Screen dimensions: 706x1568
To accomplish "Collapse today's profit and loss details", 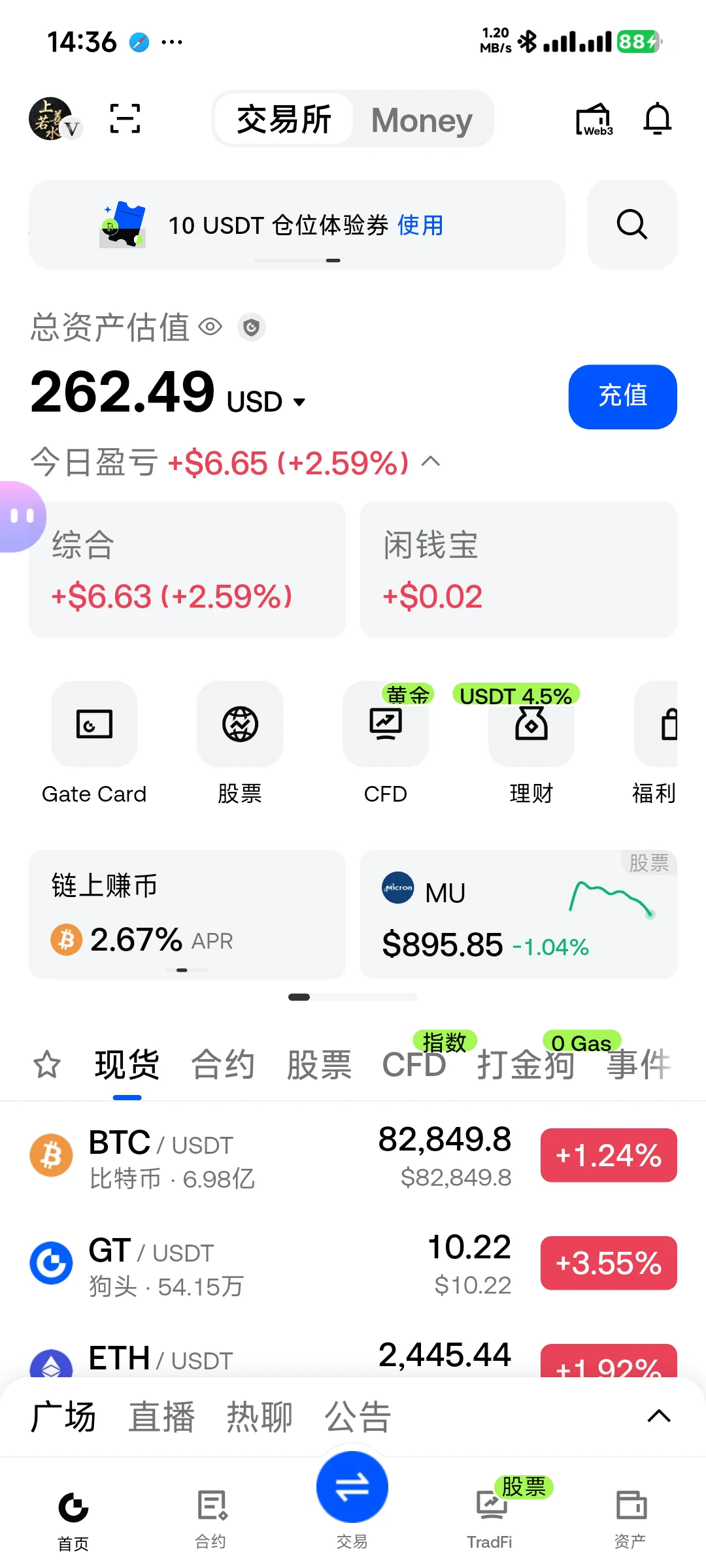I will tap(431, 462).
